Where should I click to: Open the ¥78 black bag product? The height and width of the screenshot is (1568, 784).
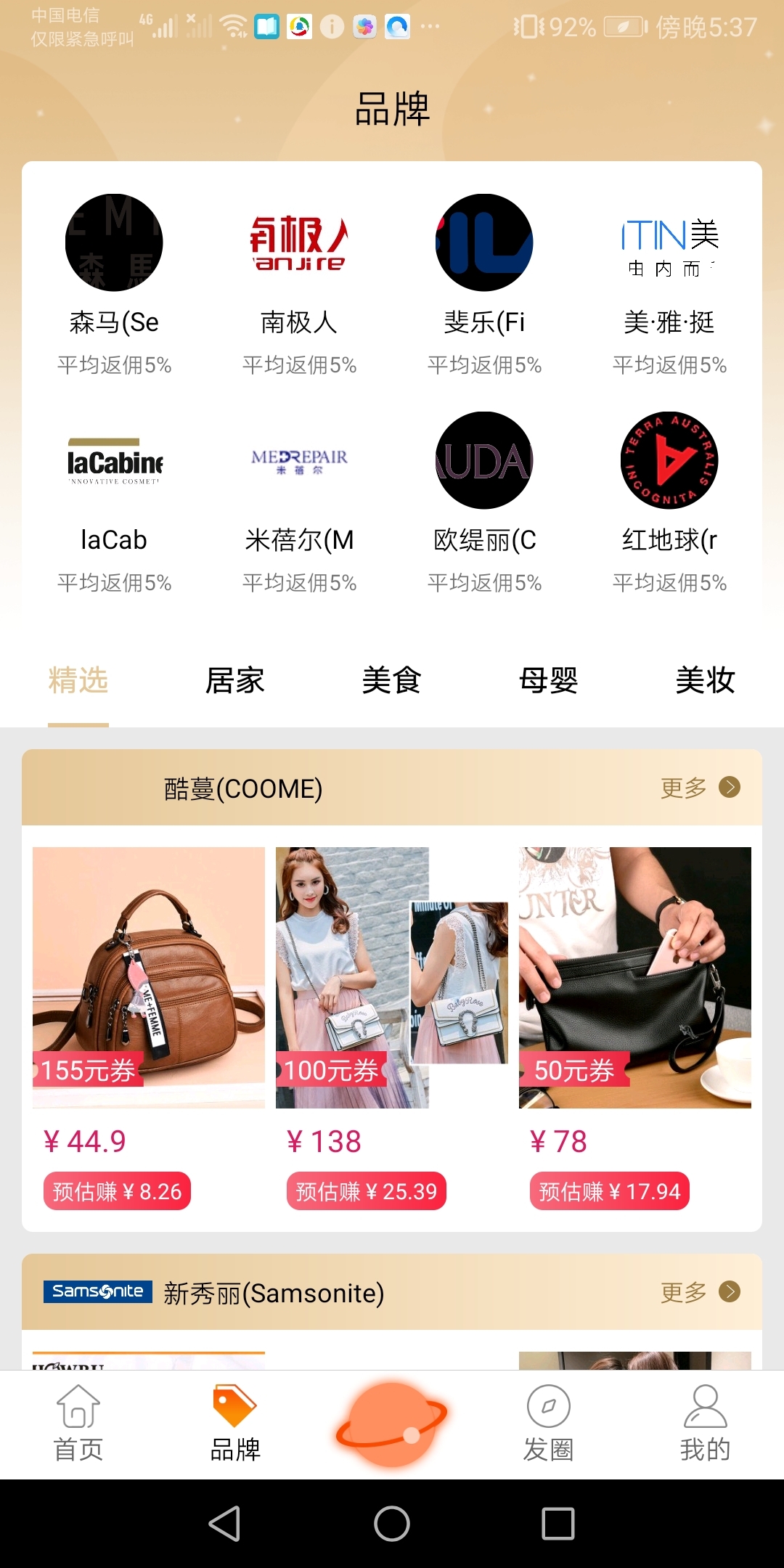635,977
